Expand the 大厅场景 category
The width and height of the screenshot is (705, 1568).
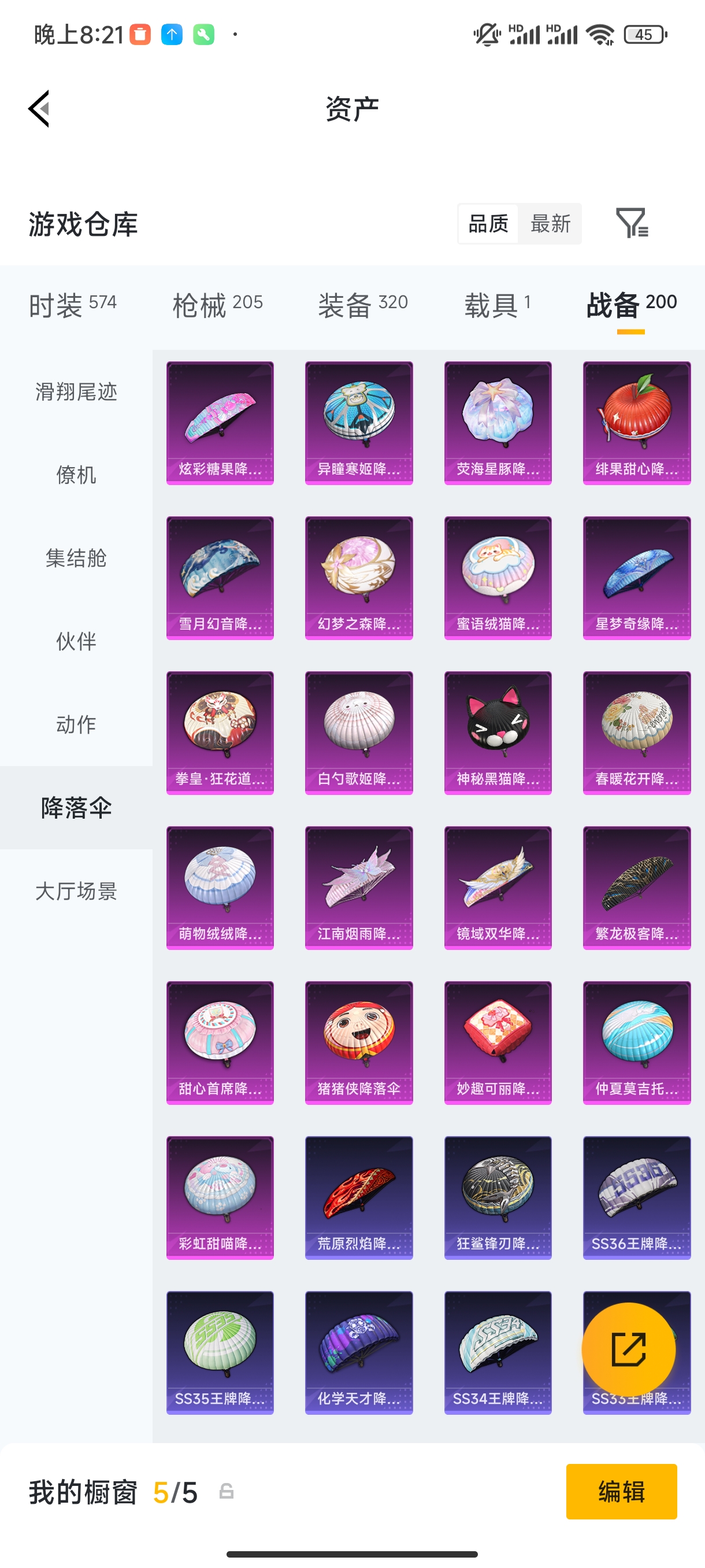coord(76,892)
